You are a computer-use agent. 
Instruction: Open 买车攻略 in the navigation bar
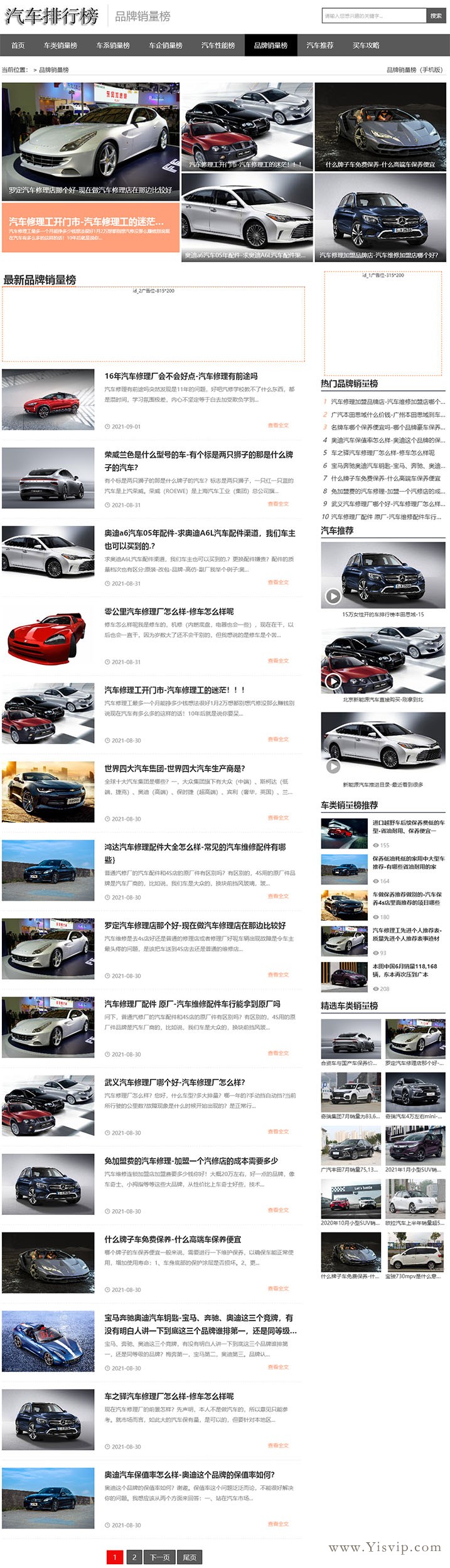click(x=366, y=45)
